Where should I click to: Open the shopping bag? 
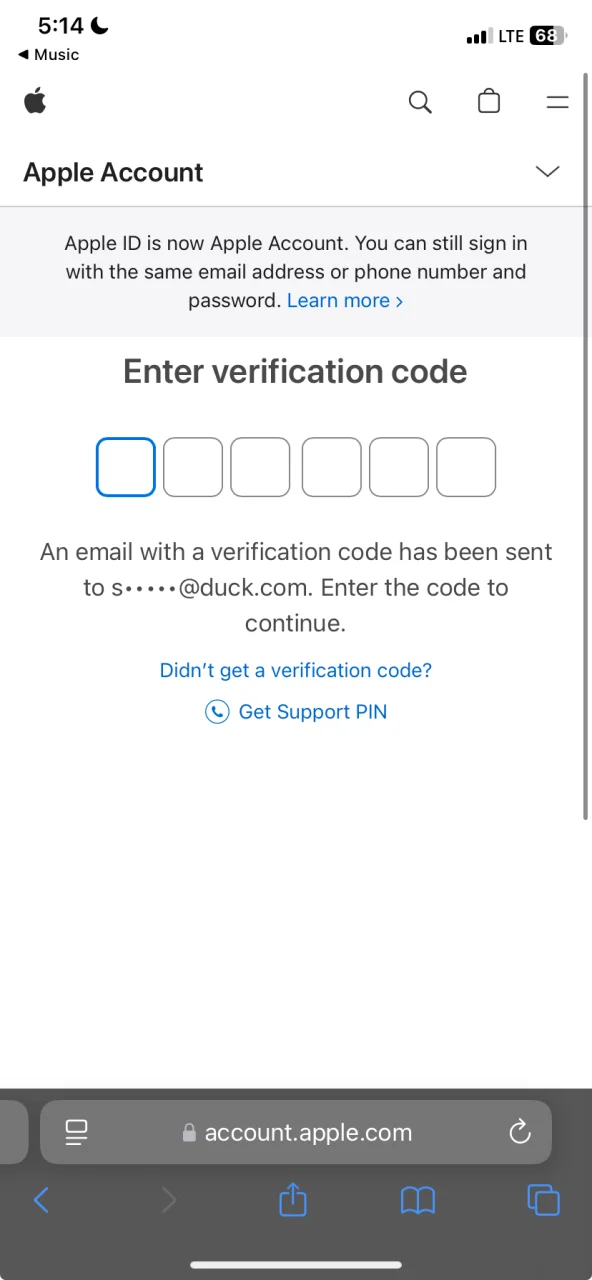point(489,101)
